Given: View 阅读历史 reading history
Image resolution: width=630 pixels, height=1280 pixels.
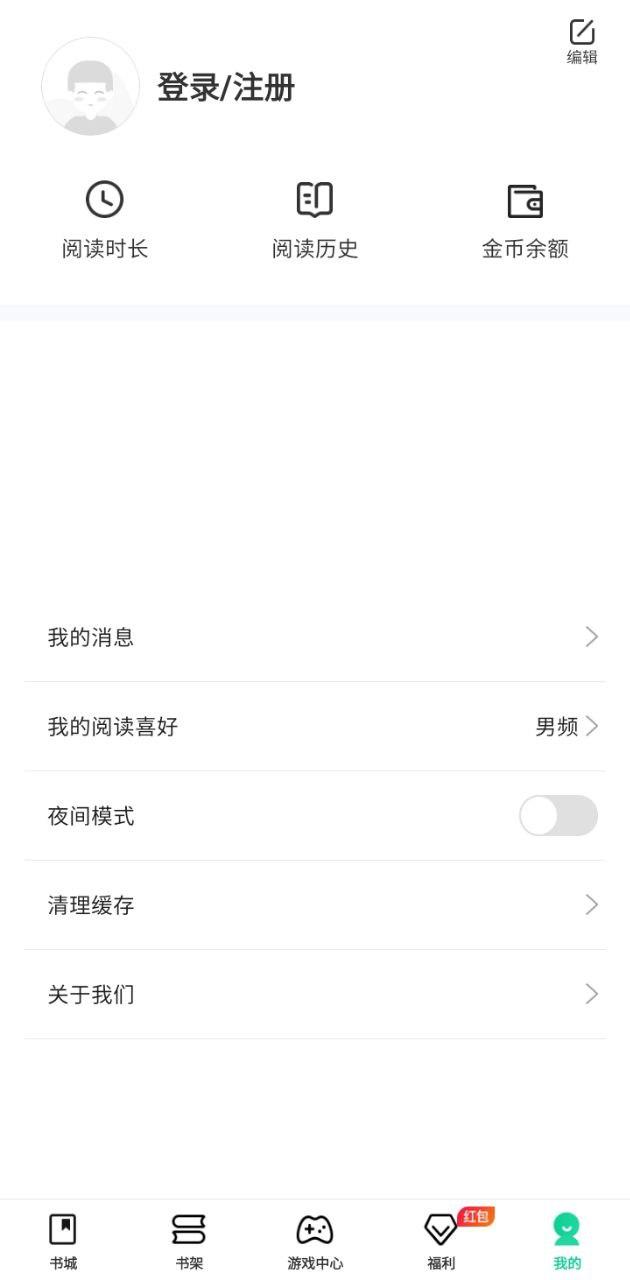Looking at the screenshot, I should point(315,220).
